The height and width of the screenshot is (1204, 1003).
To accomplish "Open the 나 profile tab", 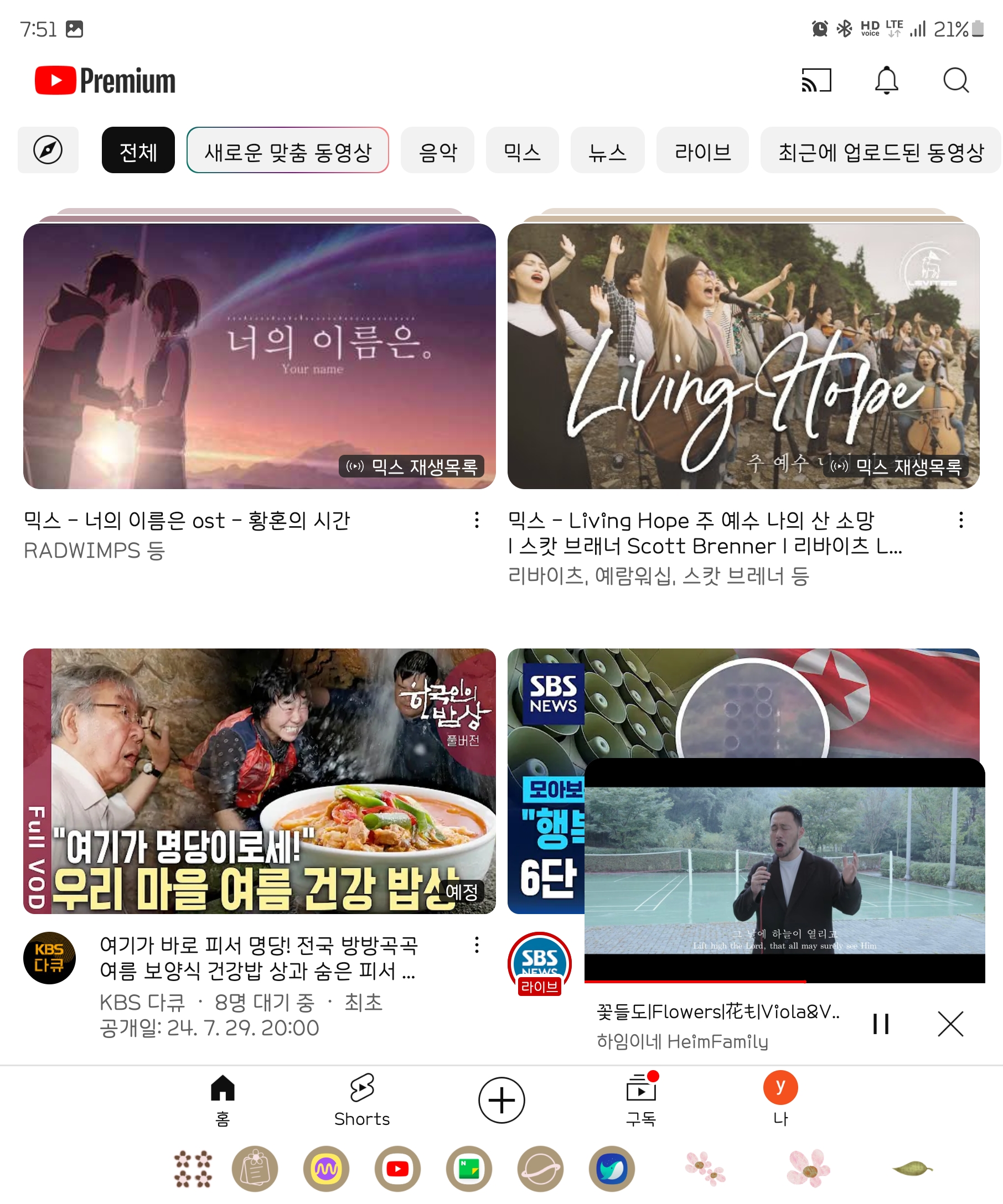I will [780, 1099].
